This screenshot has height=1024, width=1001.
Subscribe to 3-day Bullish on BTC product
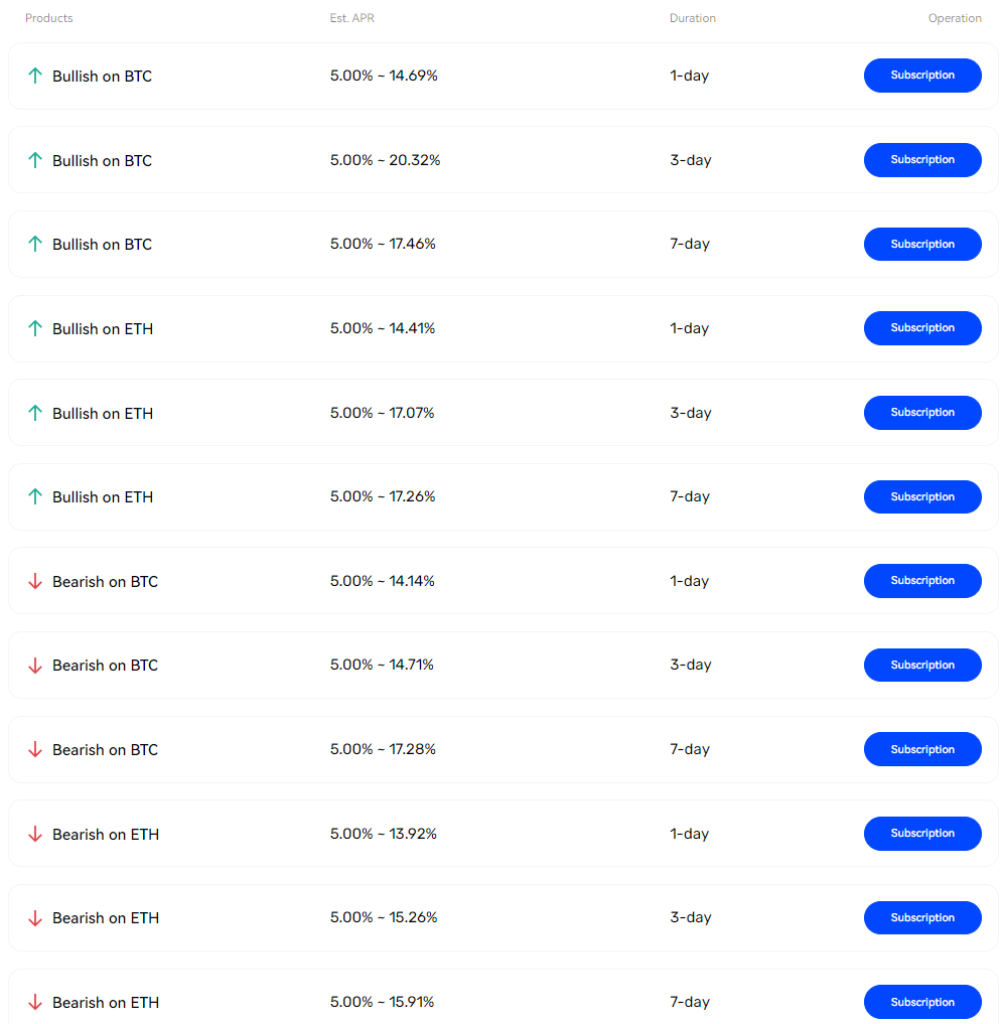[x=921, y=160]
